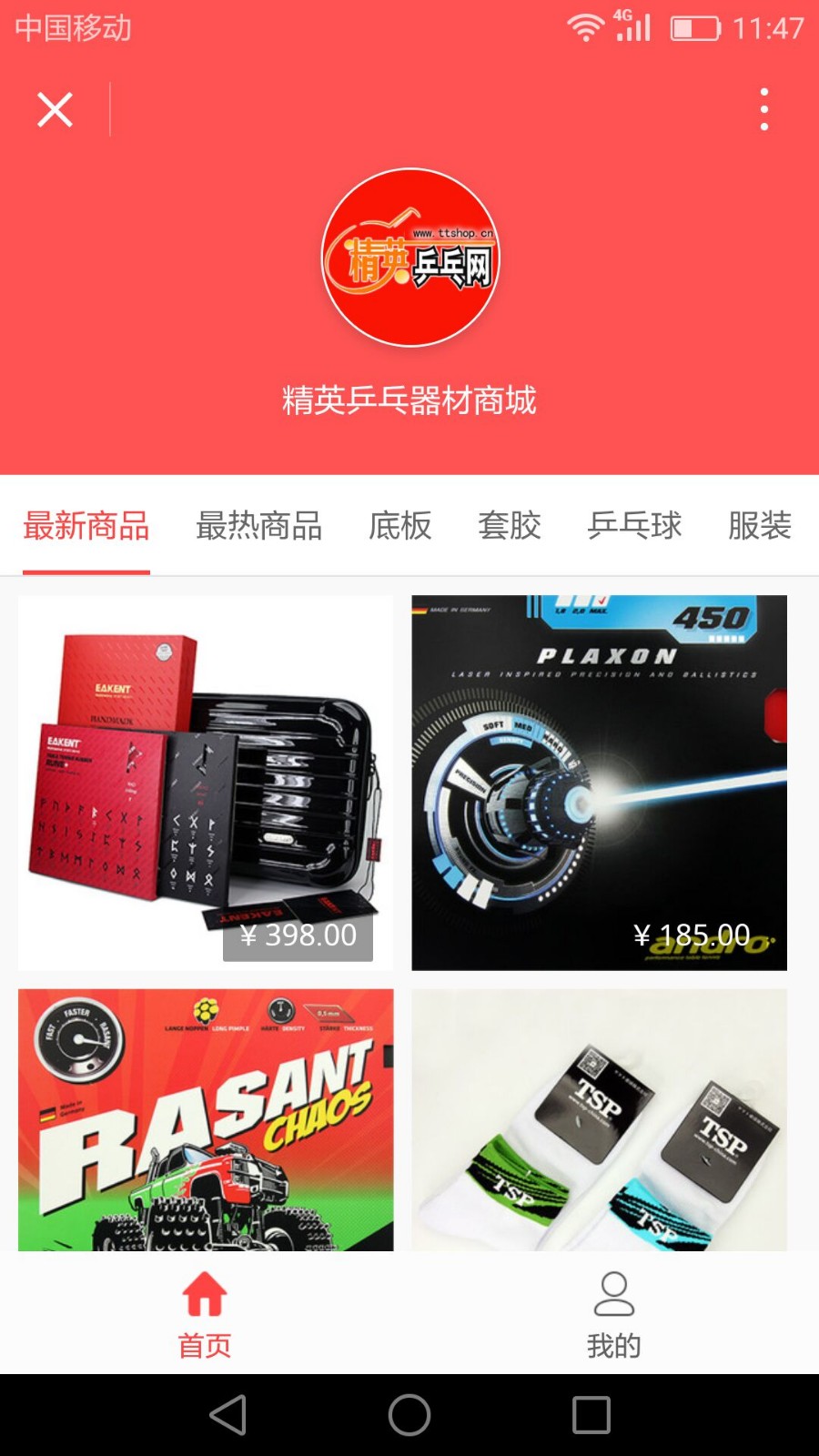View the TSP socks product card
Image resolution: width=819 pixels, height=1456 pixels.
(599, 1119)
